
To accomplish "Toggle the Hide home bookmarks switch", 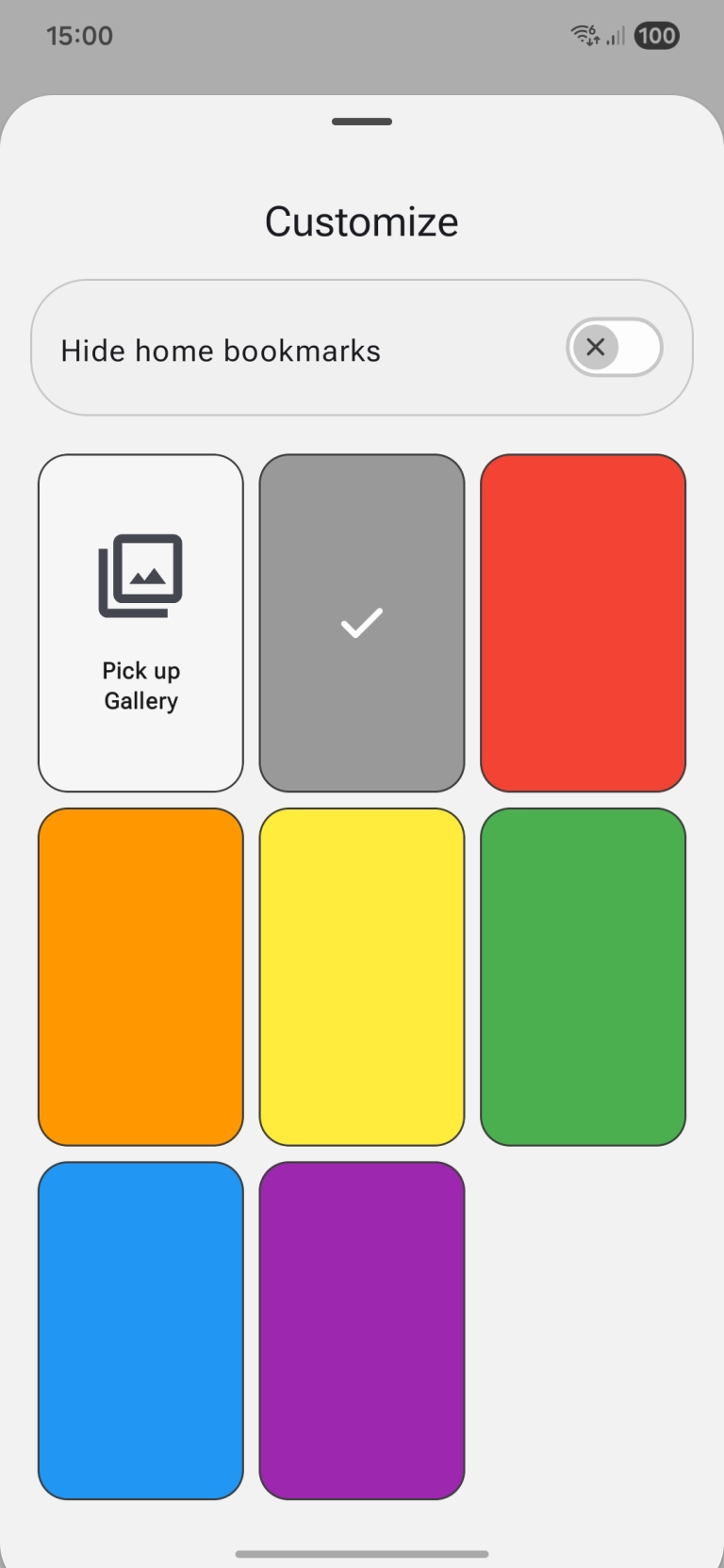I will (x=614, y=348).
